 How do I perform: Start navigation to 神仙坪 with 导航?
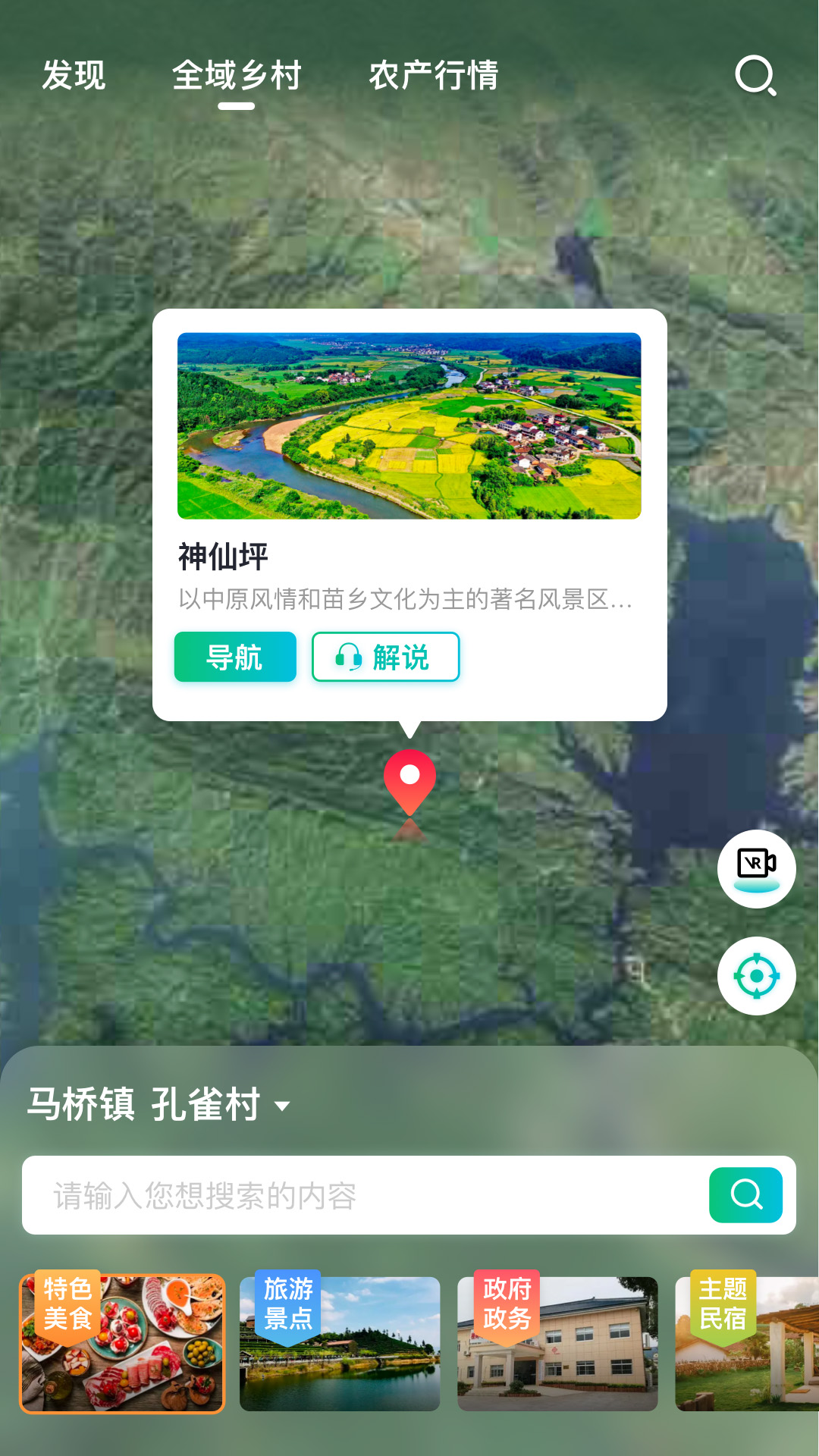[x=235, y=657]
